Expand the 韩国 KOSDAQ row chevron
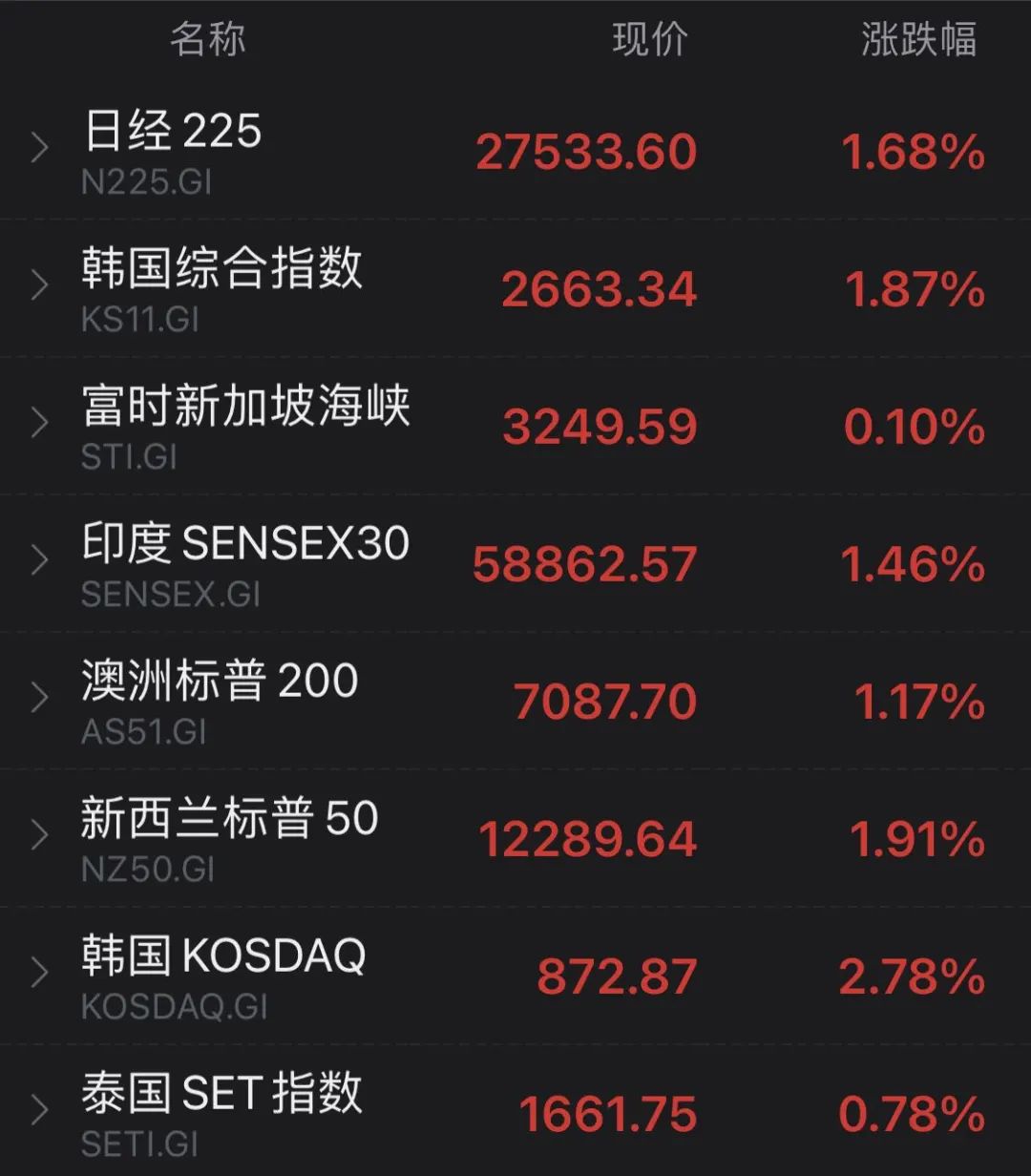Viewport: 1031px width, 1176px height. coord(38,972)
